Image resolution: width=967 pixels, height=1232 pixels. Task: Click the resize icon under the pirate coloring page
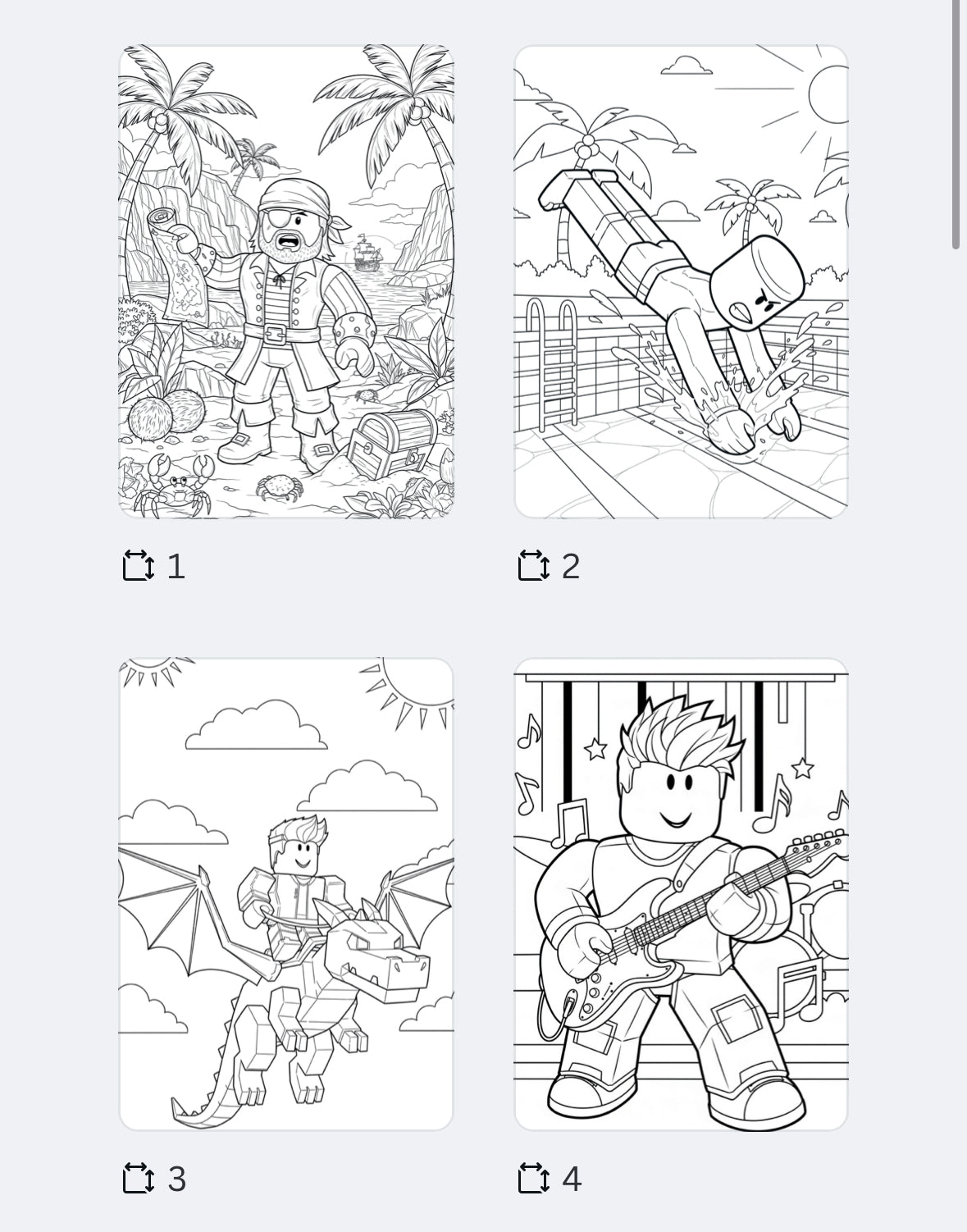pos(138,564)
